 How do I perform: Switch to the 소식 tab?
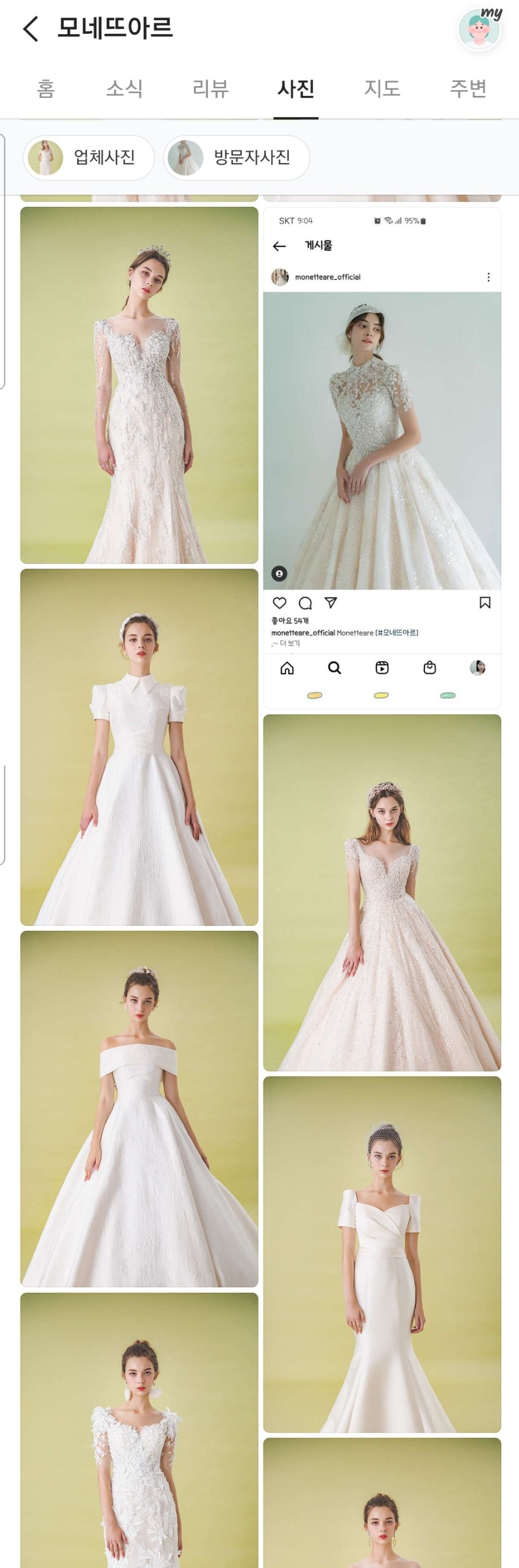pyautogui.click(x=124, y=89)
